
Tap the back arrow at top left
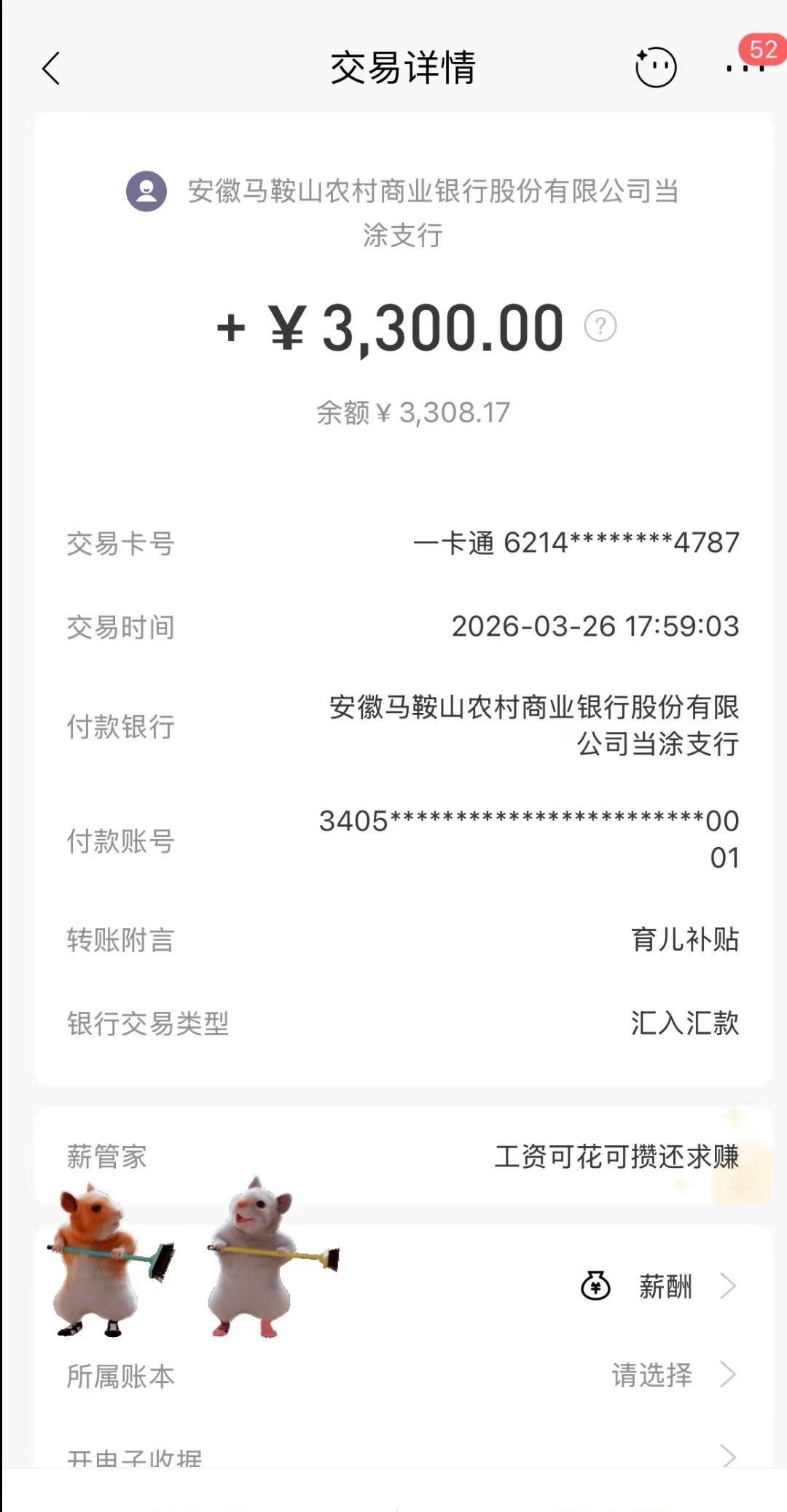pyautogui.click(x=49, y=69)
